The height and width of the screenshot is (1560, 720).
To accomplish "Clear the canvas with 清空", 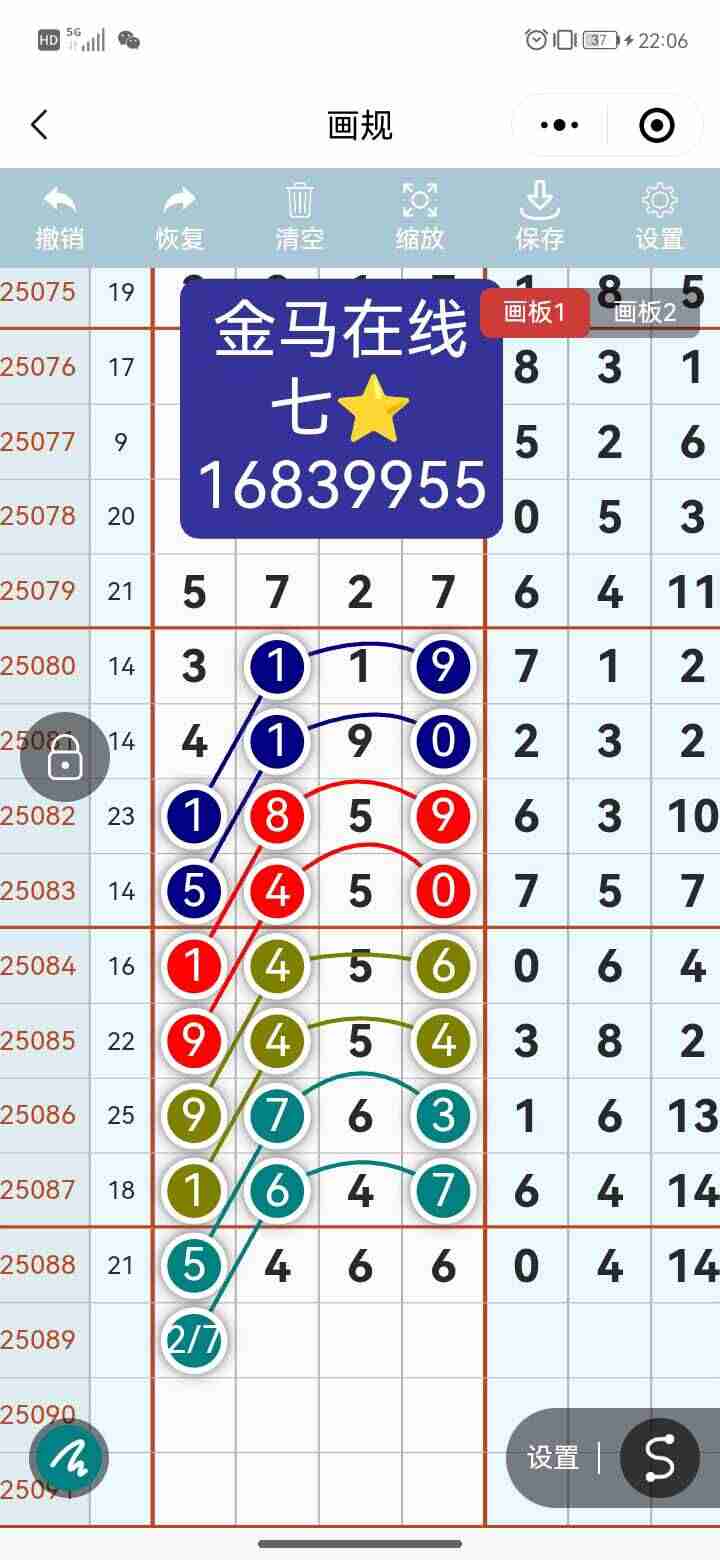I will coord(300,217).
